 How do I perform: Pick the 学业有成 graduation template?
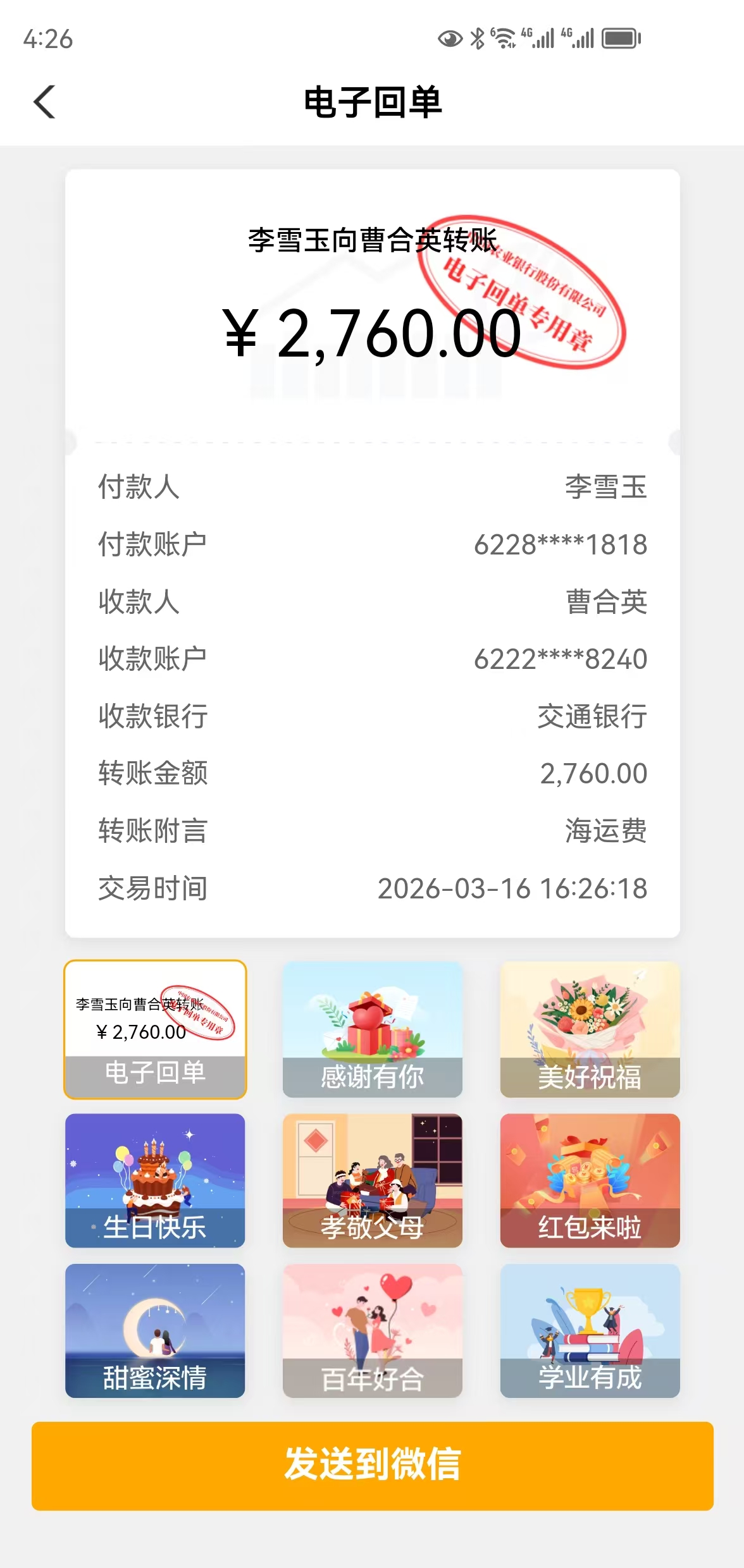[590, 1330]
